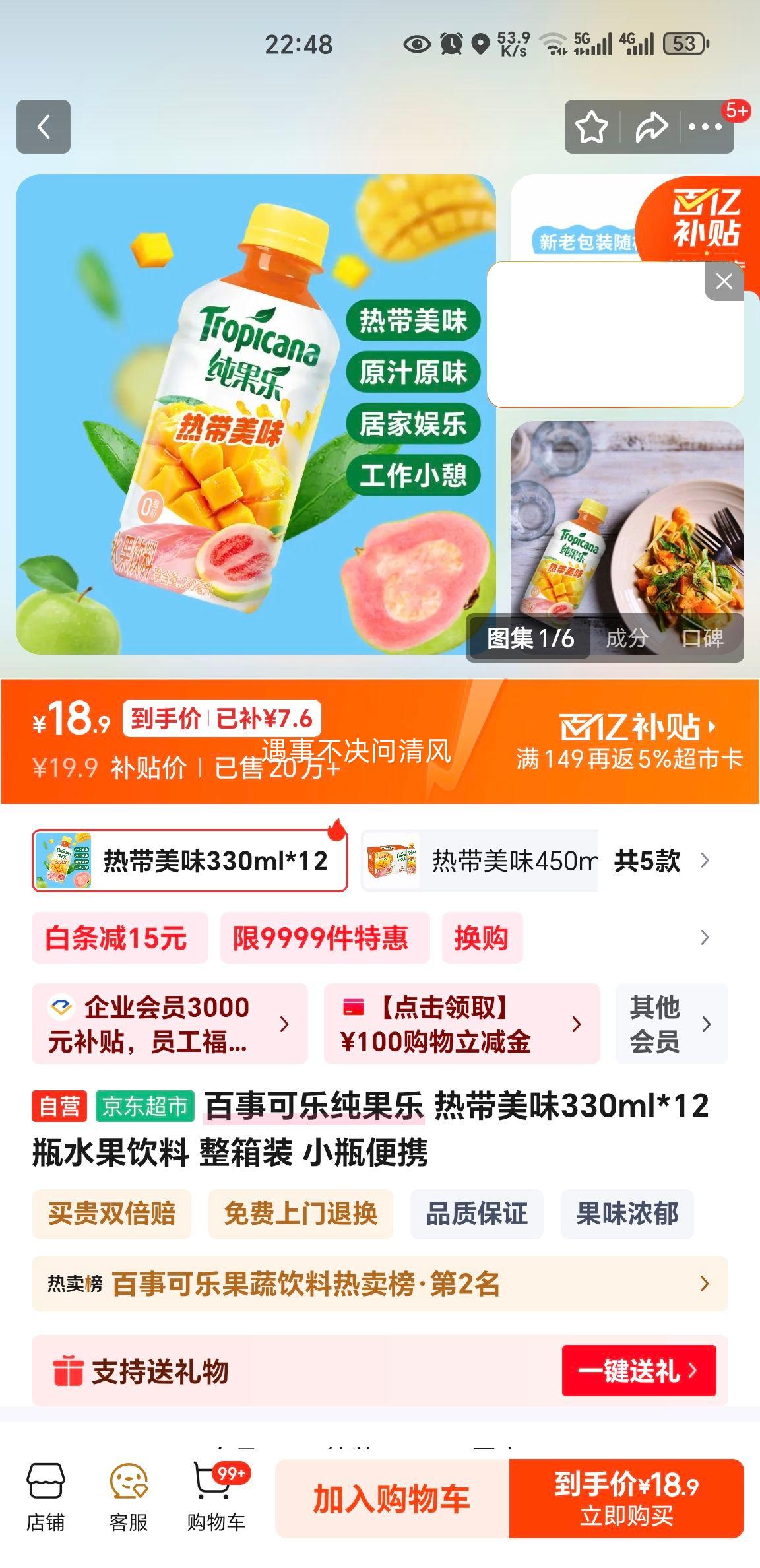Open the share icon
Screen dimensions: 760x1568
click(x=650, y=128)
